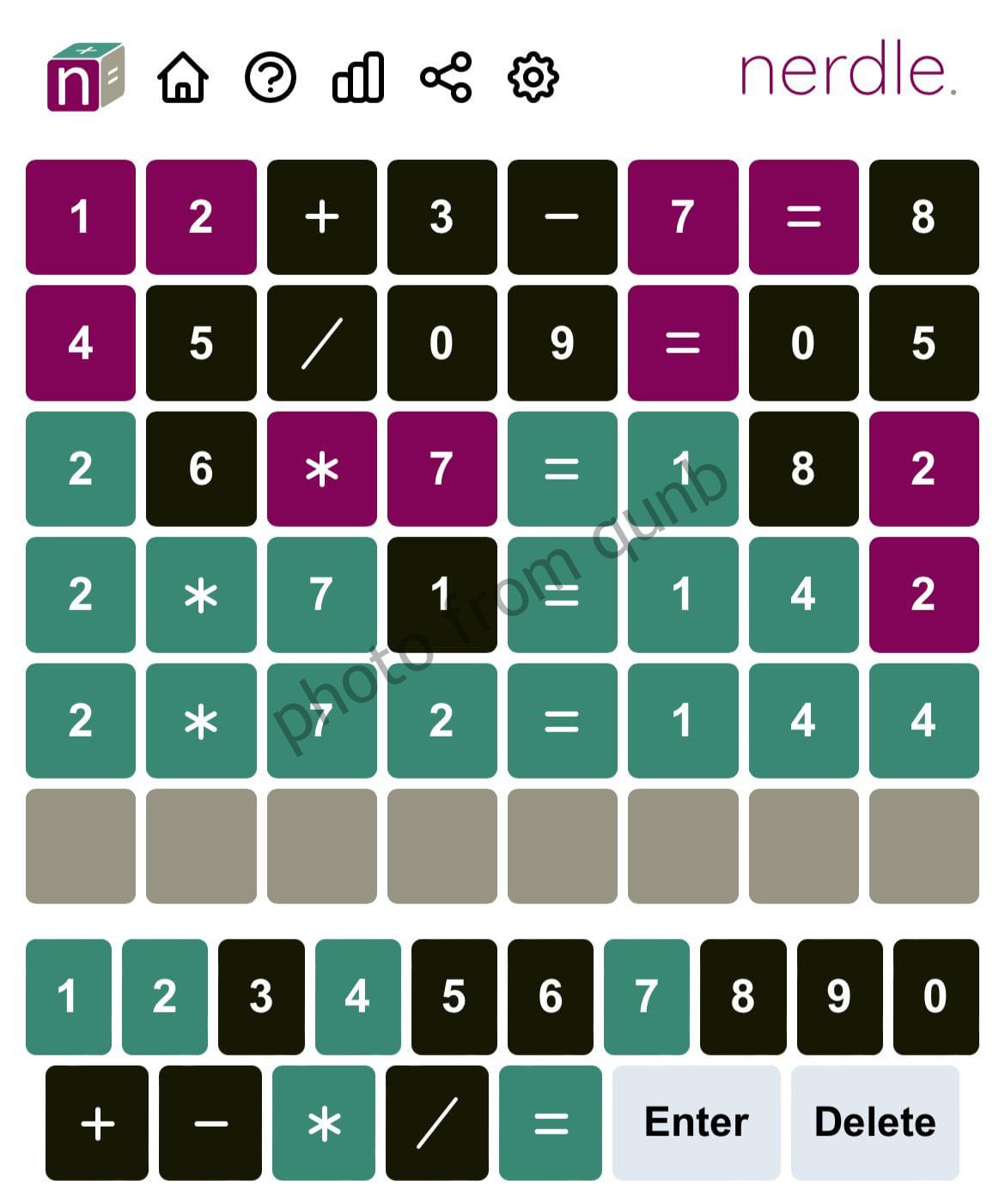The image size is (1005, 1204).
Task: Share the game result
Action: pos(446,77)
